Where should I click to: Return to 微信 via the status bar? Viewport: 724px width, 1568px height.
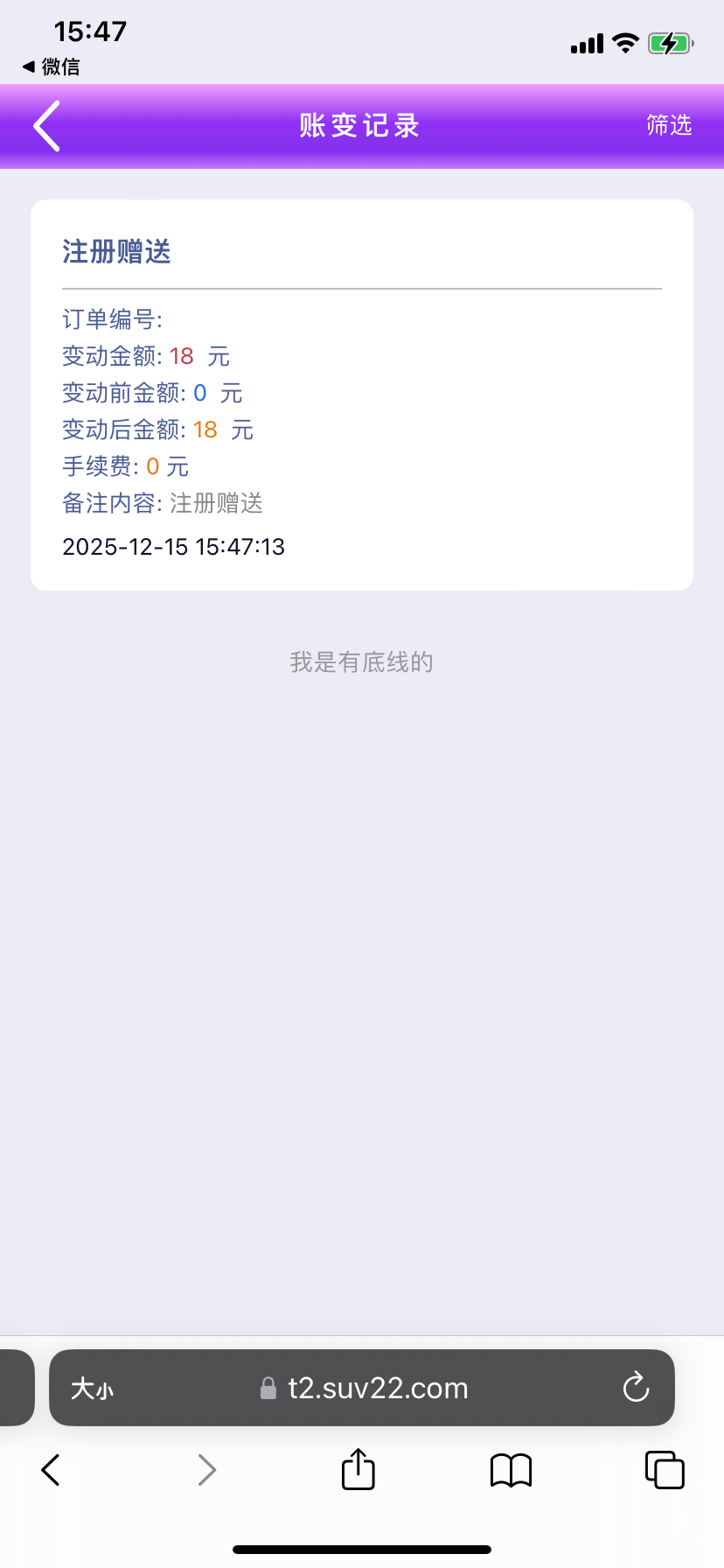(x=51, y=66)
